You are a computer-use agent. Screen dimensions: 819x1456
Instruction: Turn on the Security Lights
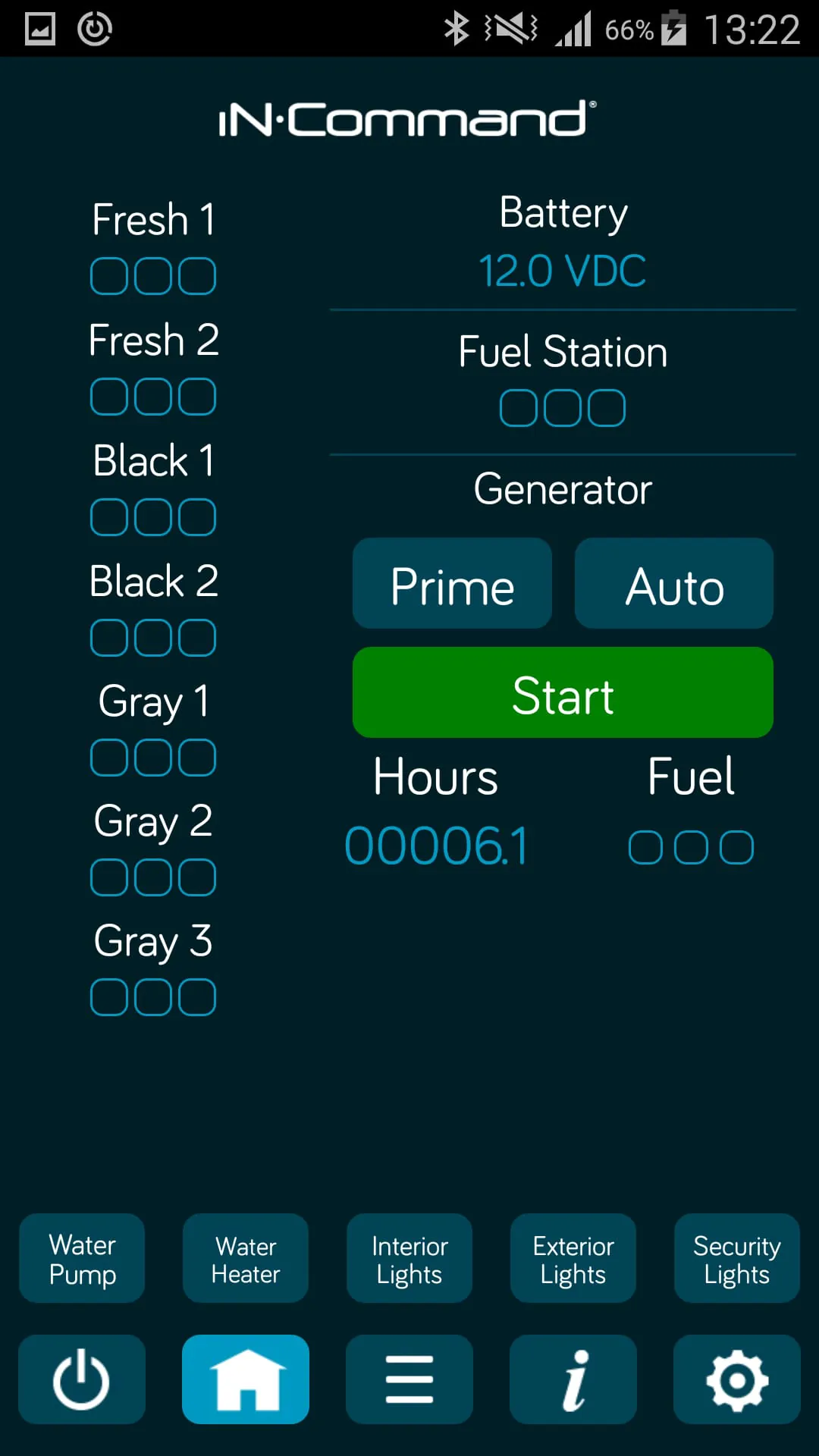pos(736,1259)
